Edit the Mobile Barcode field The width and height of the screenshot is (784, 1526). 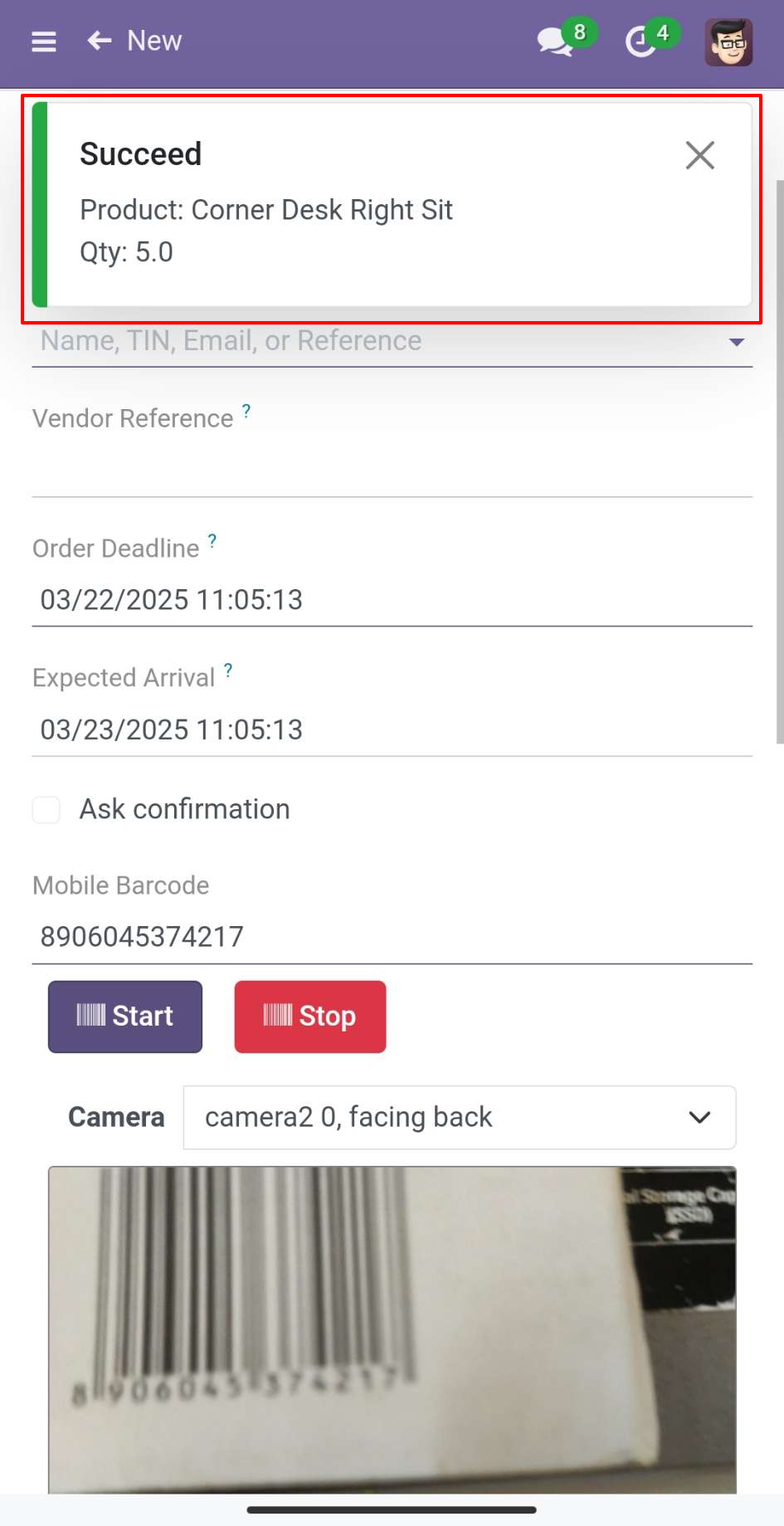392,938
